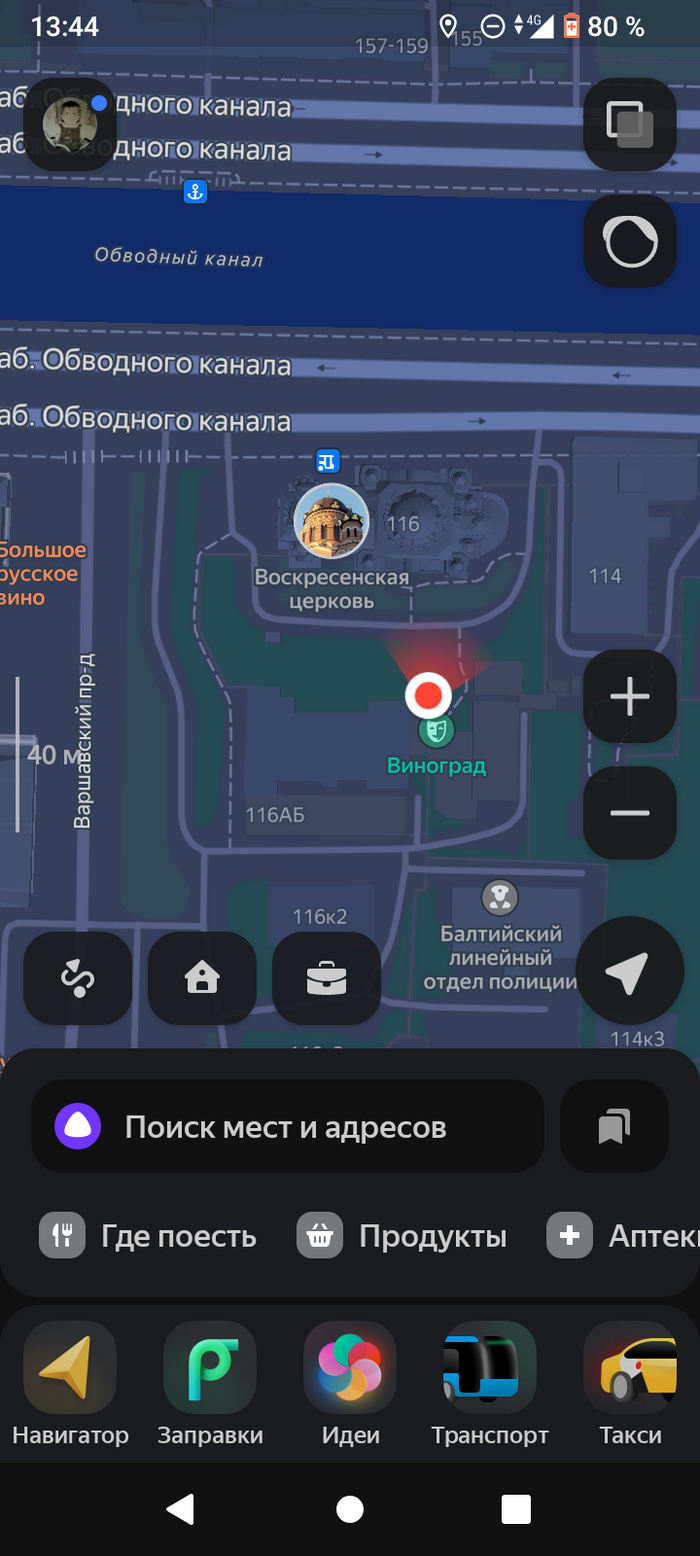Open saved bookmarks
This screenshot has height=1556, width=700.
click(x=614, y=1126)
